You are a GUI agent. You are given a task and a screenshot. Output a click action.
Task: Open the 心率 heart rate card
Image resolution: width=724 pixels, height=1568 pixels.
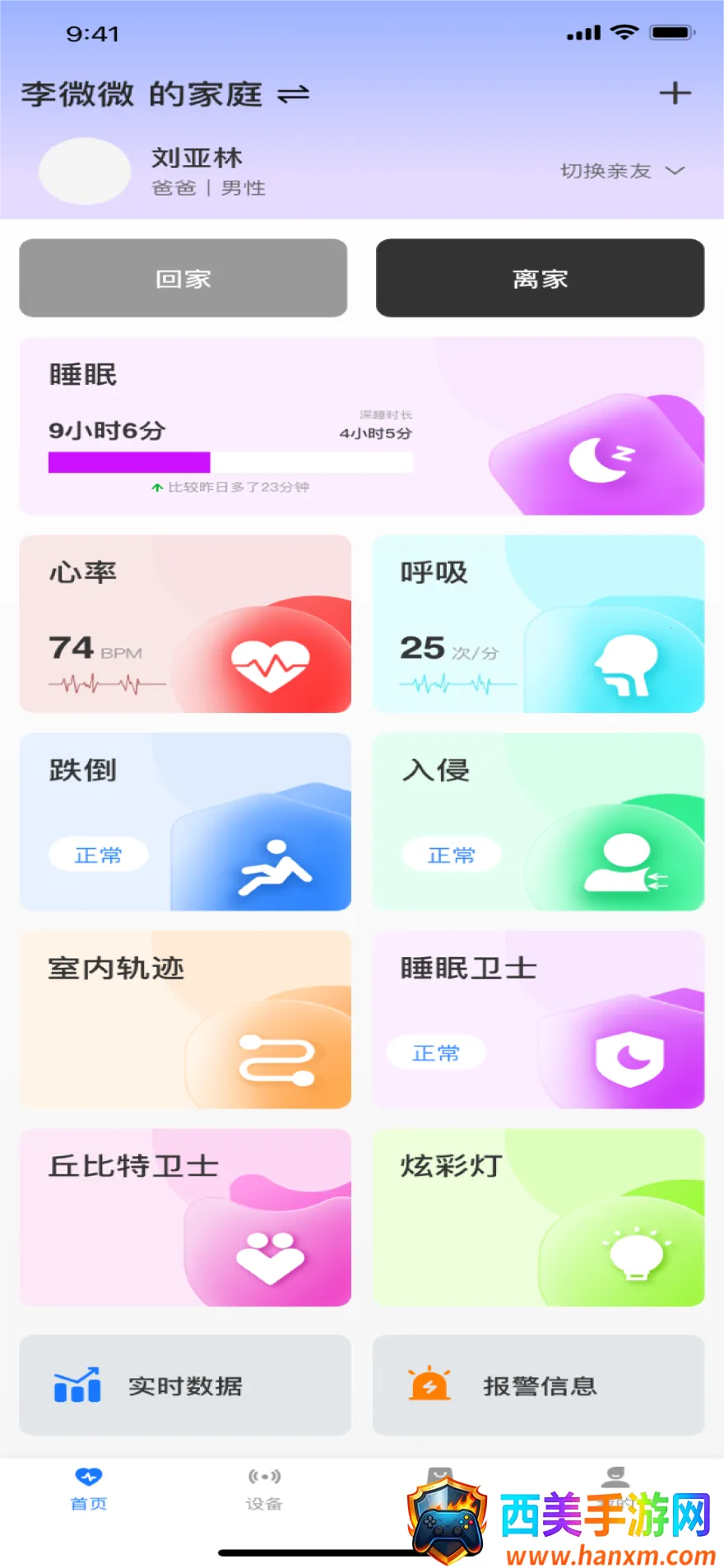pos(185,624)
